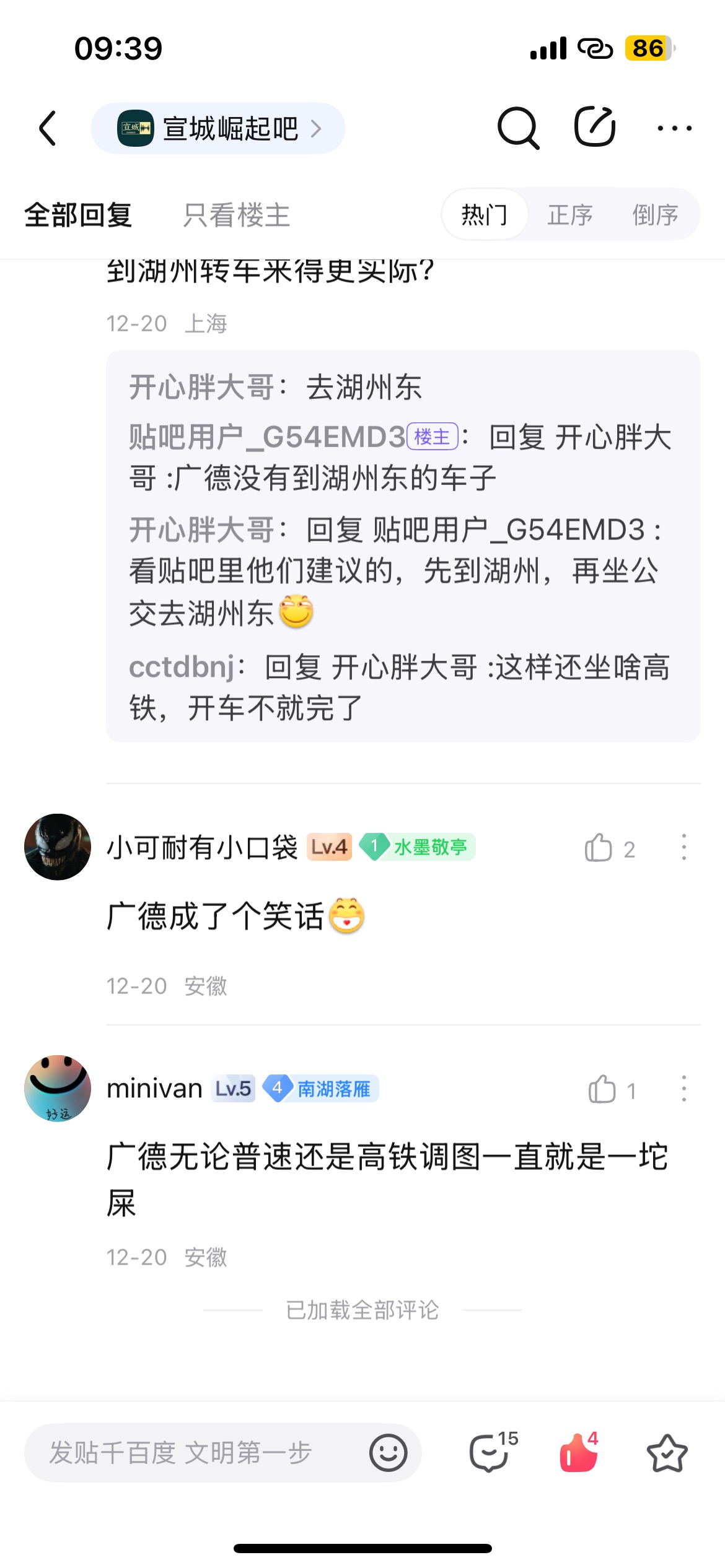
Task: Open the top-right three-dot overflow menu
Action: [674, 128]
